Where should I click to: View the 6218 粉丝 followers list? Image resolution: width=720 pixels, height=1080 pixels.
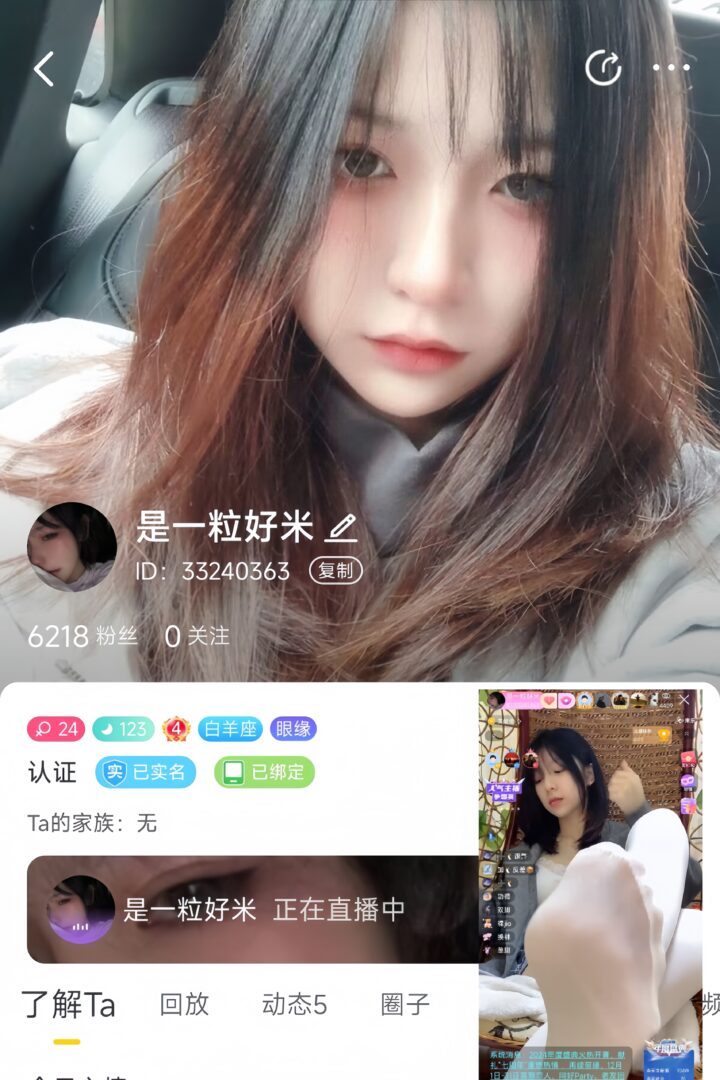coord(83,636)
